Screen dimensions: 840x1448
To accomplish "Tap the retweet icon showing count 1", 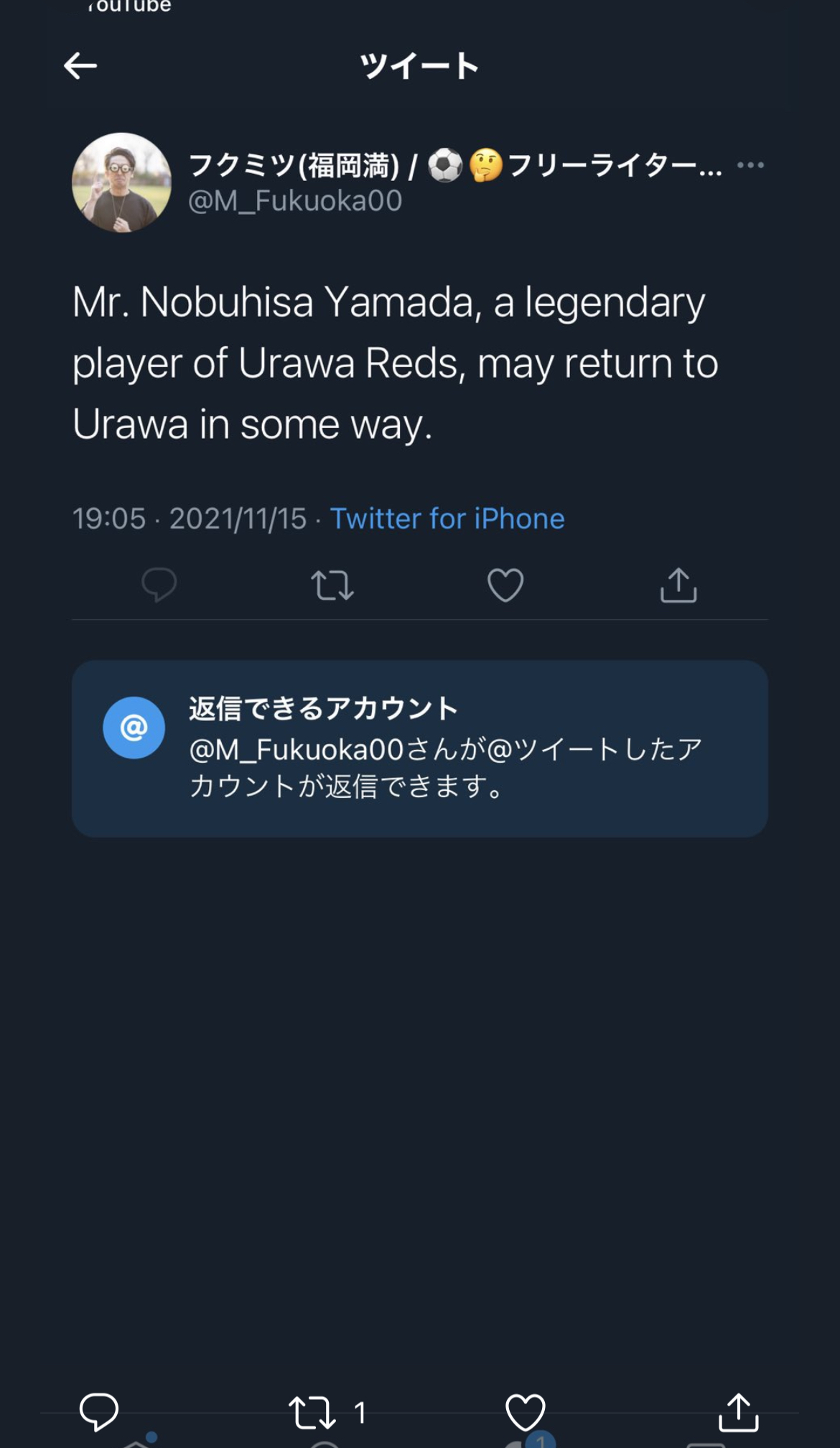I will [x=312, y=1412].
